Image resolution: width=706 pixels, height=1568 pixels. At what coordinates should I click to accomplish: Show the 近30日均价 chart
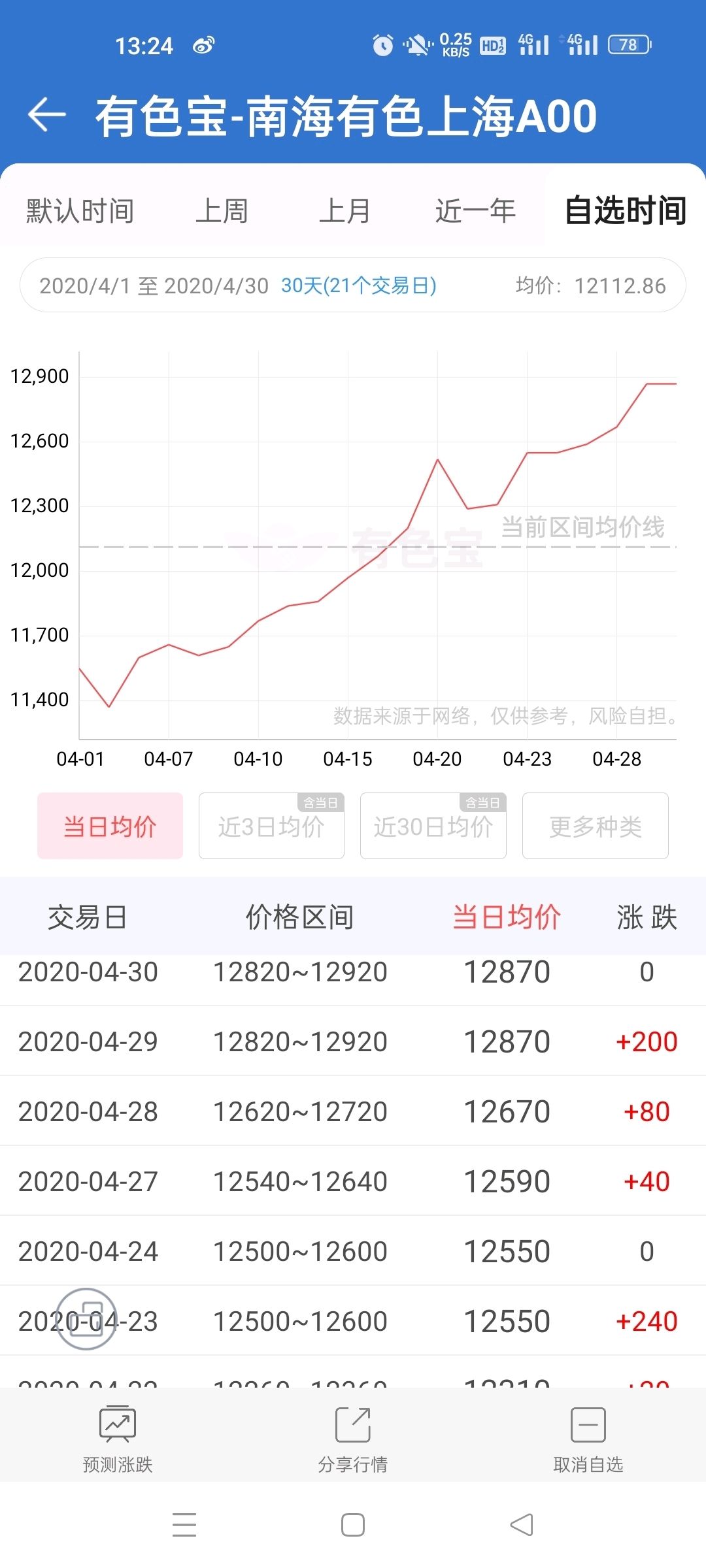(x=433, y=826)
